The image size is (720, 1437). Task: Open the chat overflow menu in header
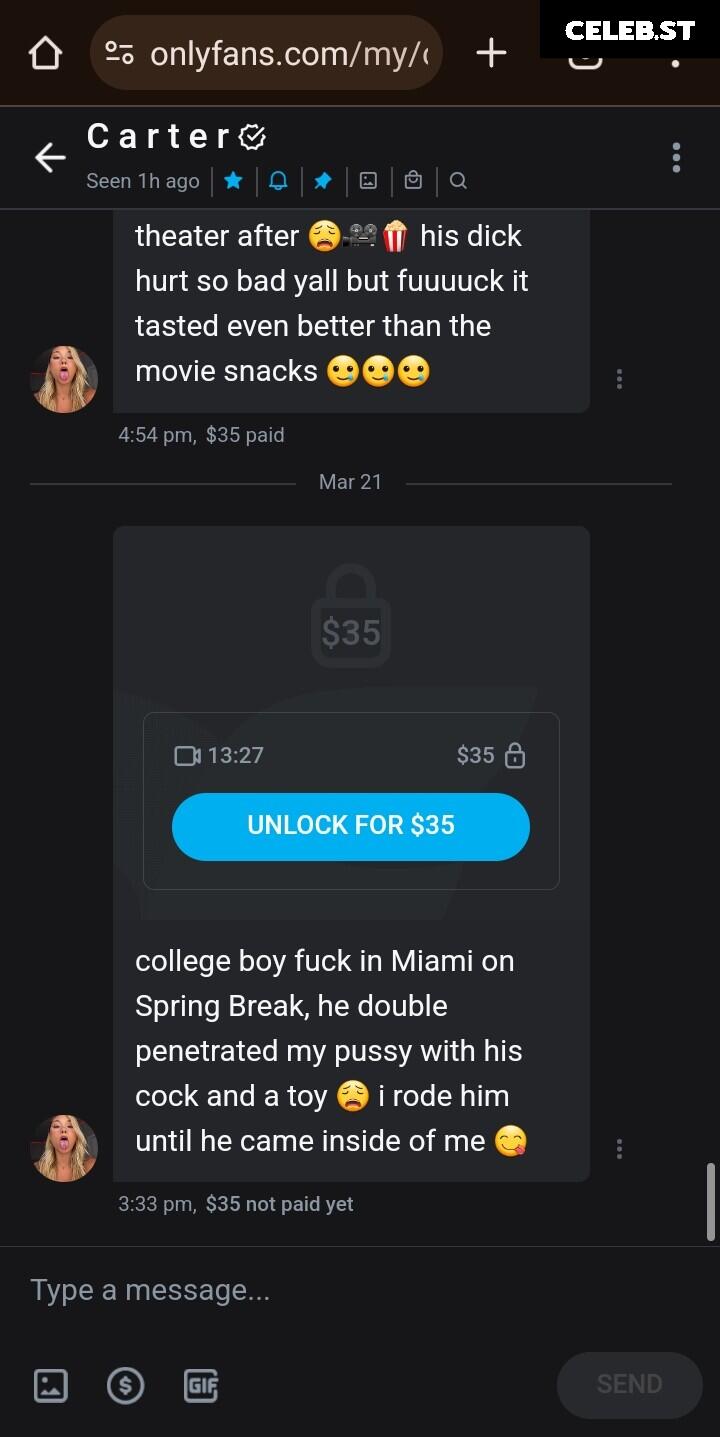tap(676, 157)
